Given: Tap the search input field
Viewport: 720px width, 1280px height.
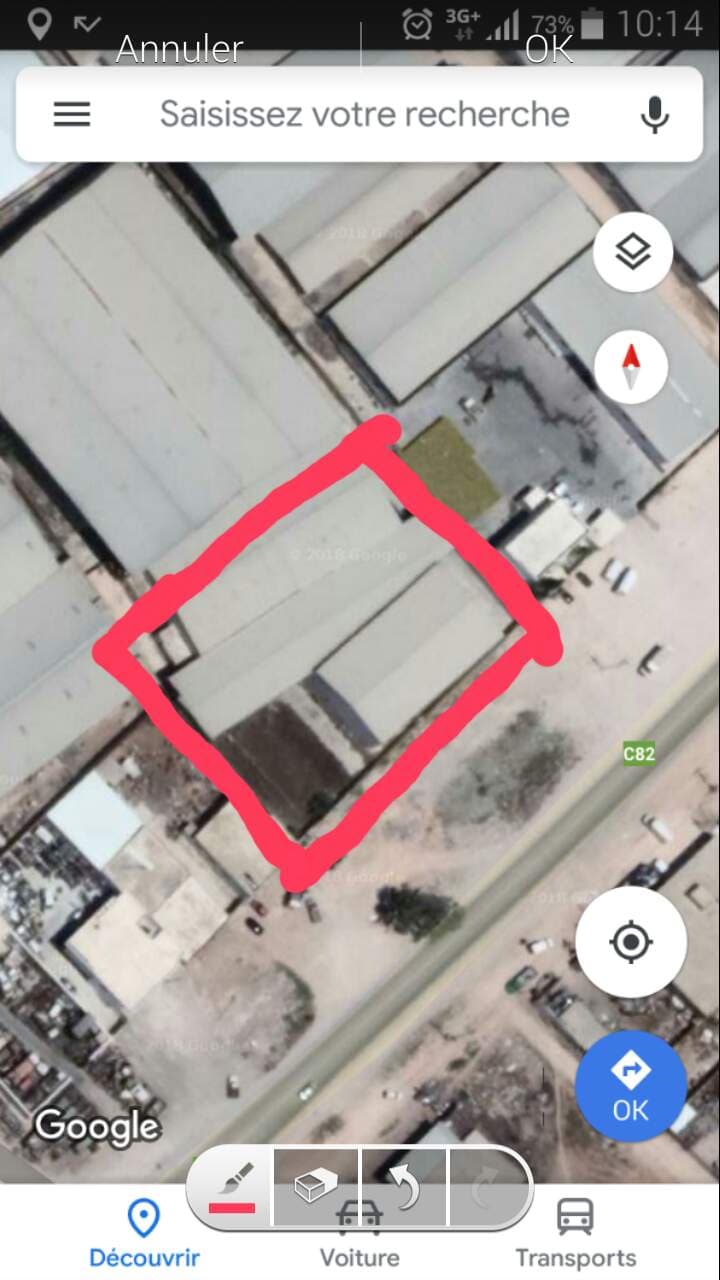Looking at the screenshot, I should (x=360, y=114).
